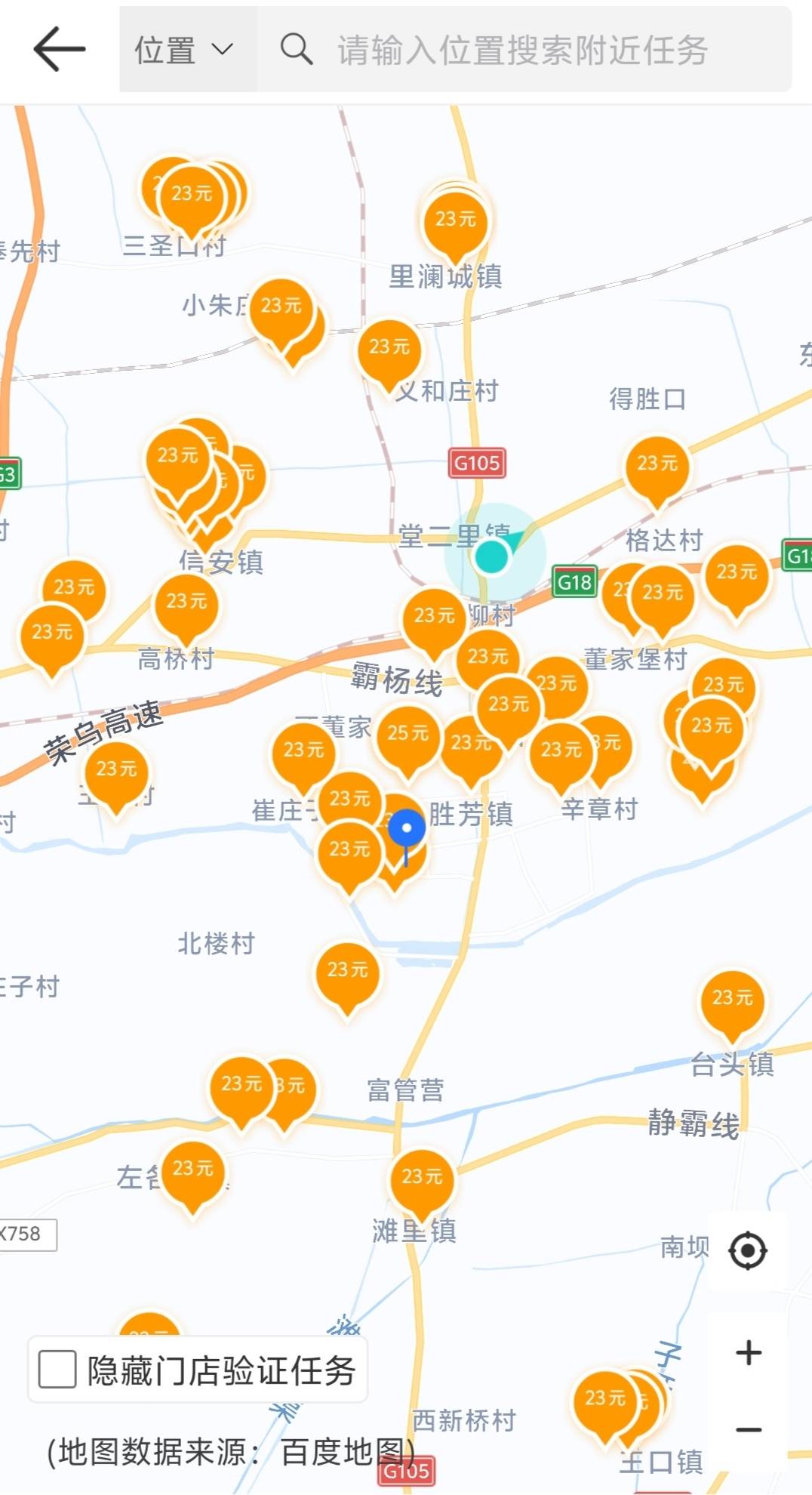This screenshot has height=1495, width=812.
Task: Tap the 23元 marker above 滩里镇
Action: click(422, 1180)
